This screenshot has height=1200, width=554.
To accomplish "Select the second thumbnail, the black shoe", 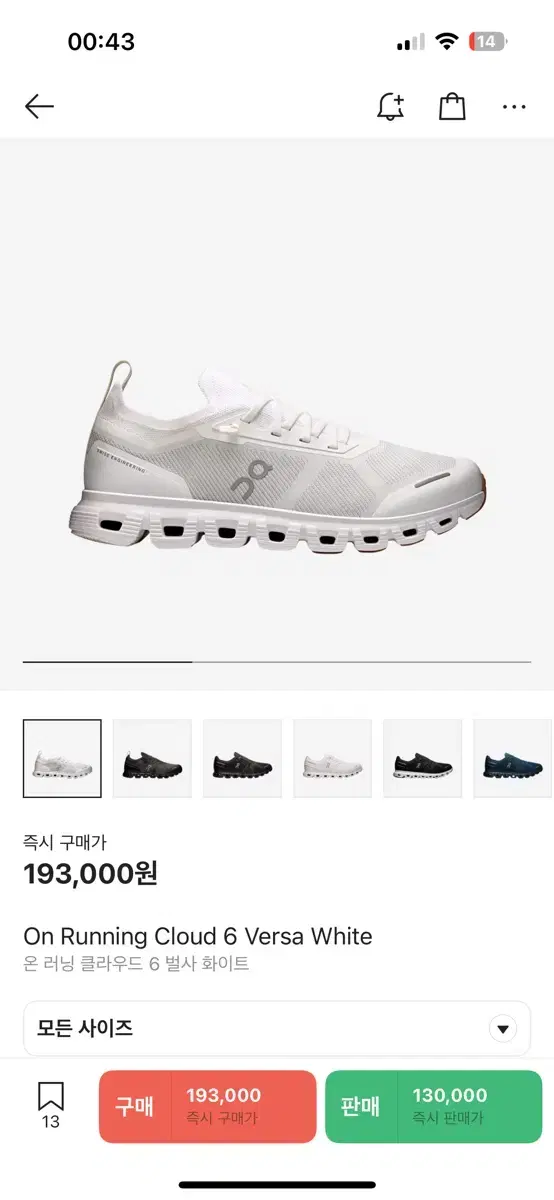I will (152, 759).
